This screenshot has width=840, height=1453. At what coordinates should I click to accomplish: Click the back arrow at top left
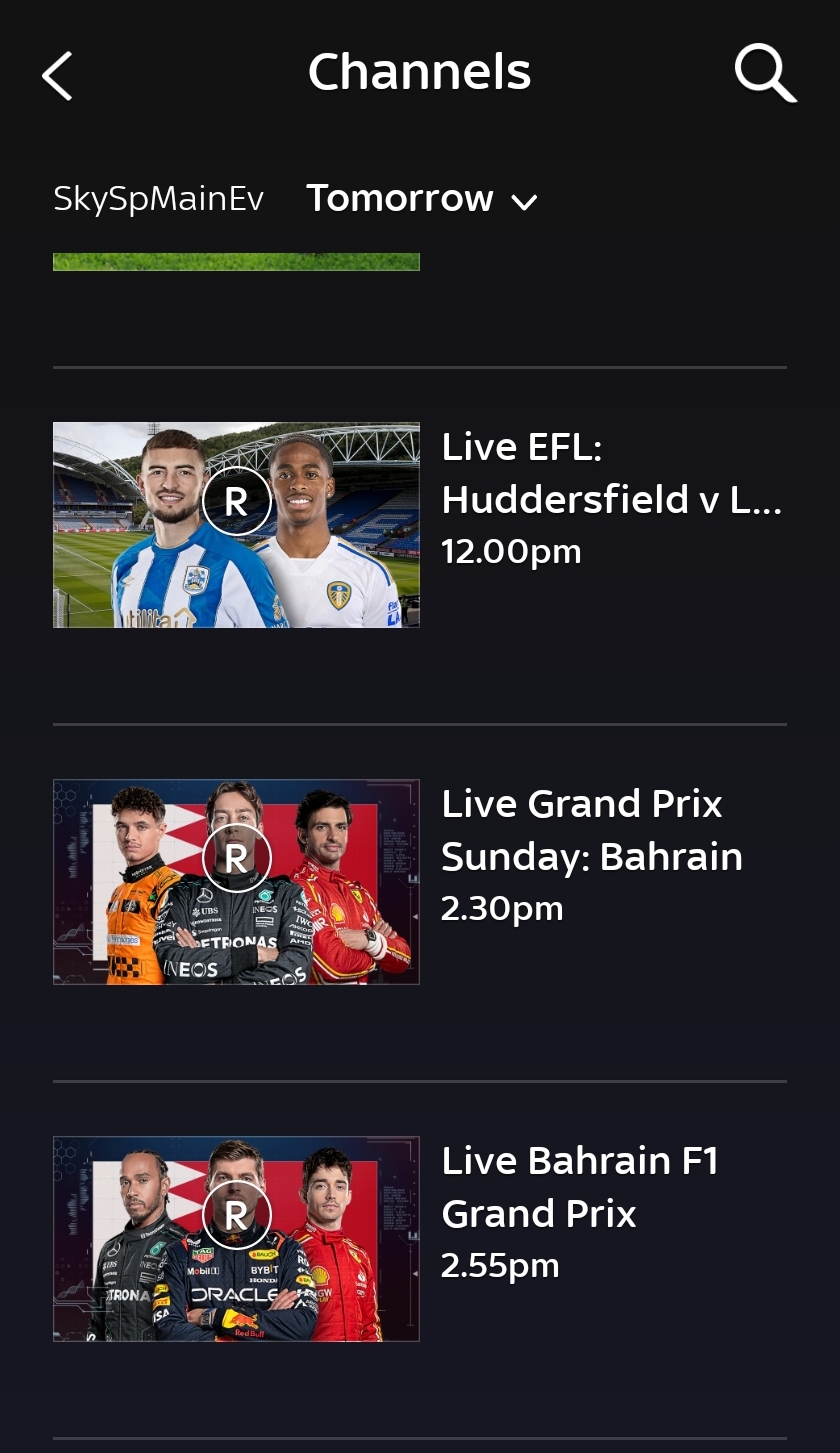(x=57, y=73)
